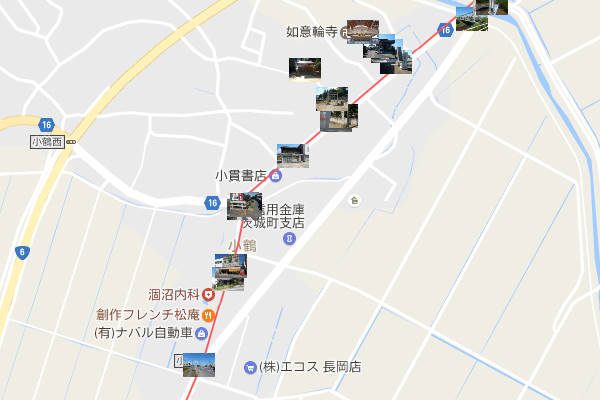Image resolution: width=600 pixels, height=400 pixels.
Task: Select the 信用金庫 茨城町支店 bank marker
Action: 290,239
